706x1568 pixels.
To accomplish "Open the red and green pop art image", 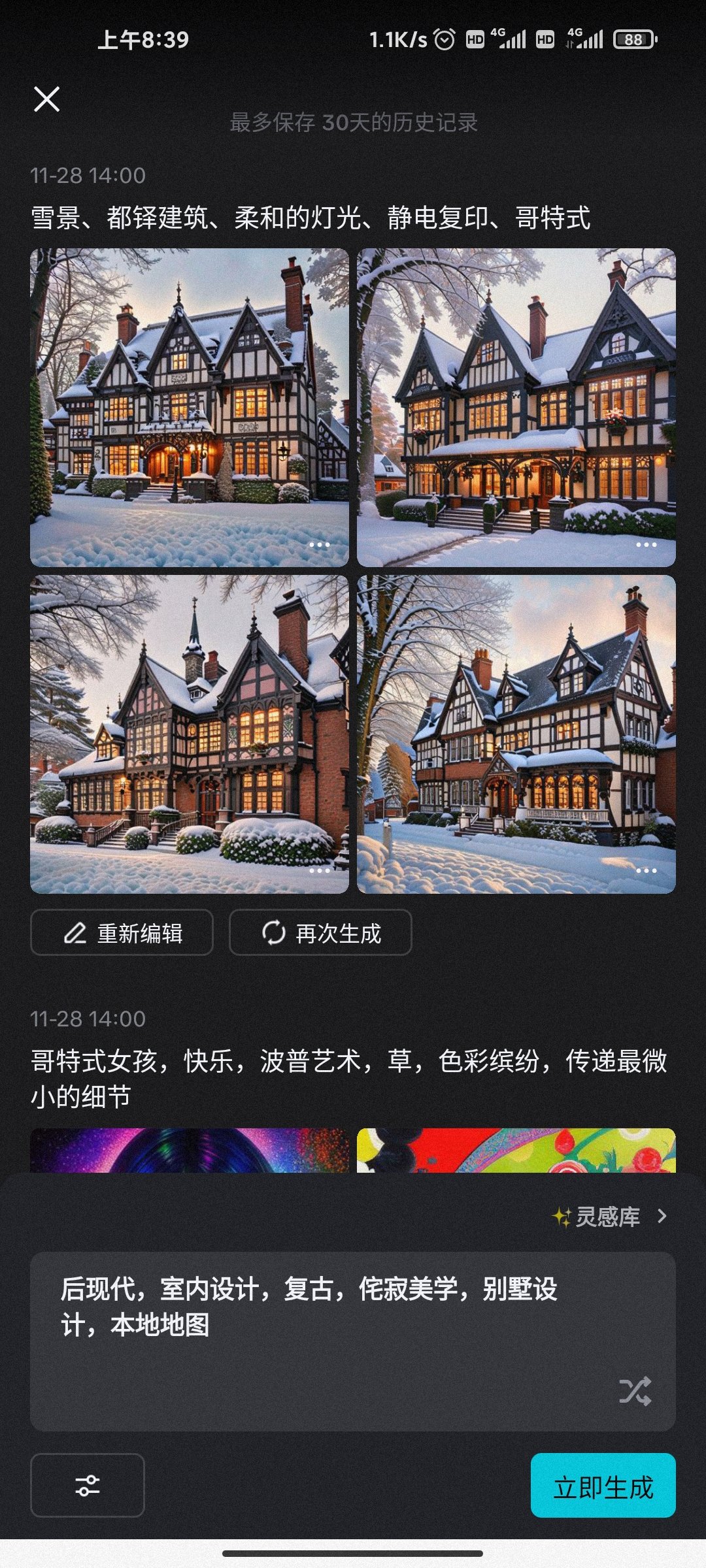I will [x=516, y=1150].
